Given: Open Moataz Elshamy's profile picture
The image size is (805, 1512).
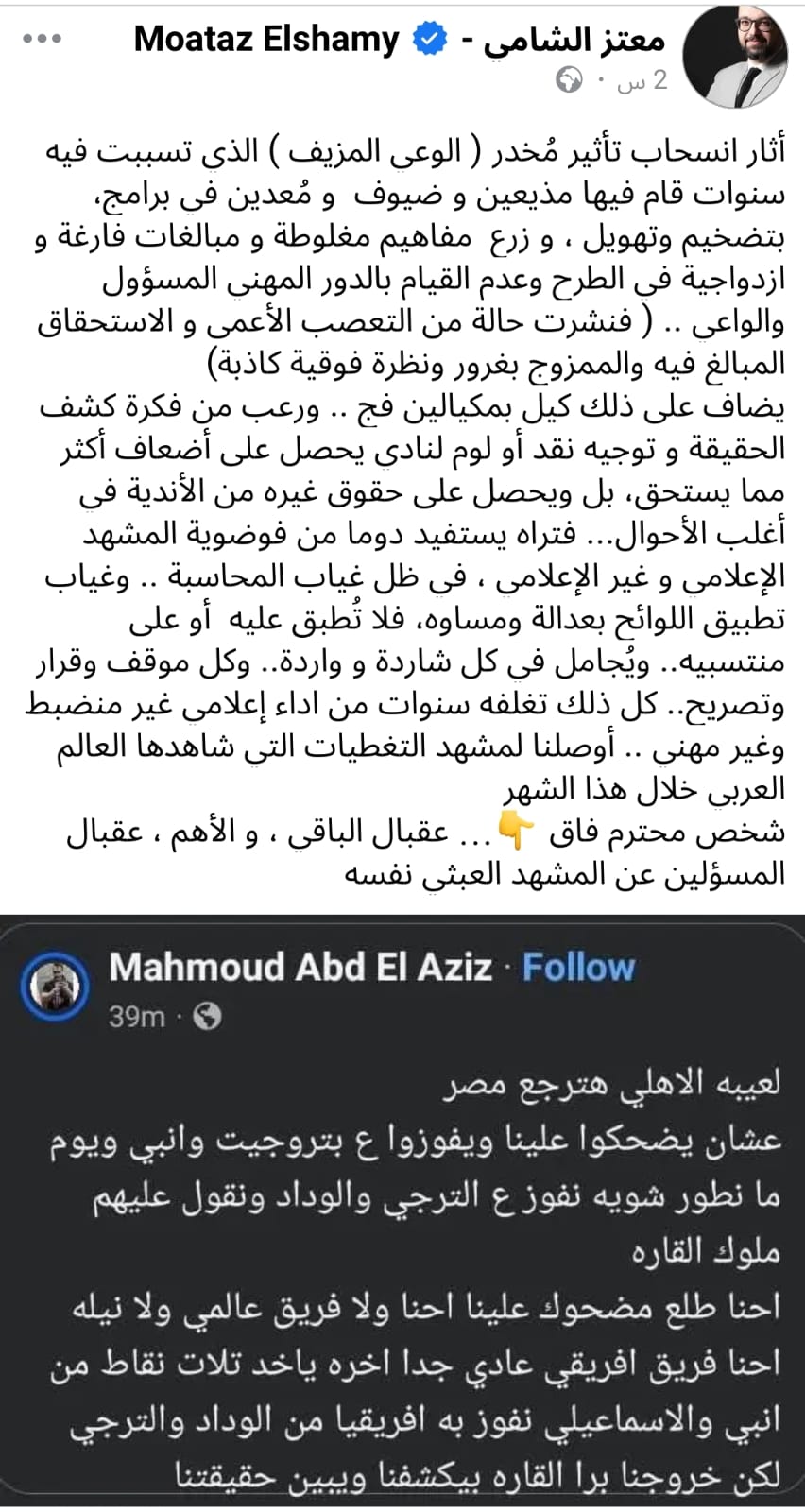Looking at the screenshot, I should point(735,60).
